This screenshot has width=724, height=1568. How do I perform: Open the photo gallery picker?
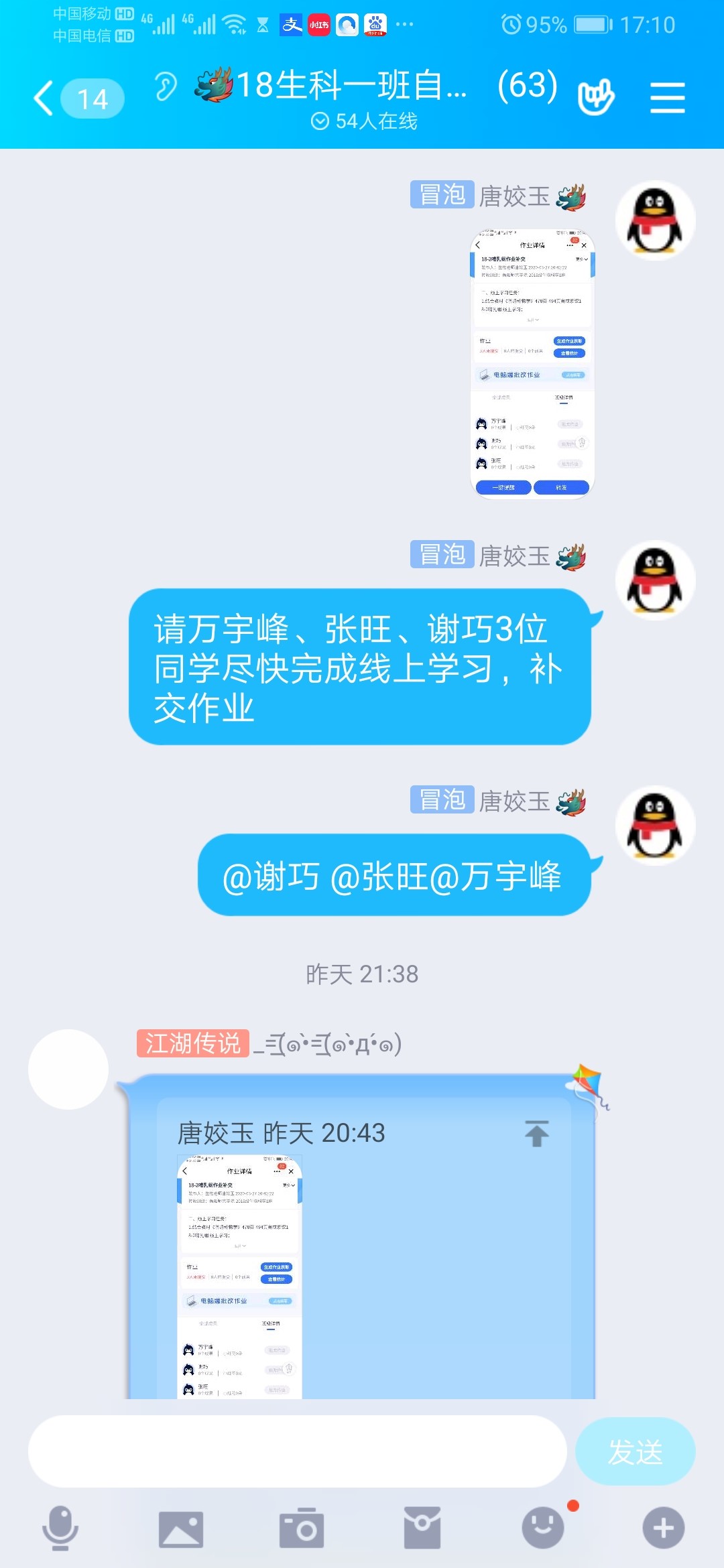(181, 1529)
